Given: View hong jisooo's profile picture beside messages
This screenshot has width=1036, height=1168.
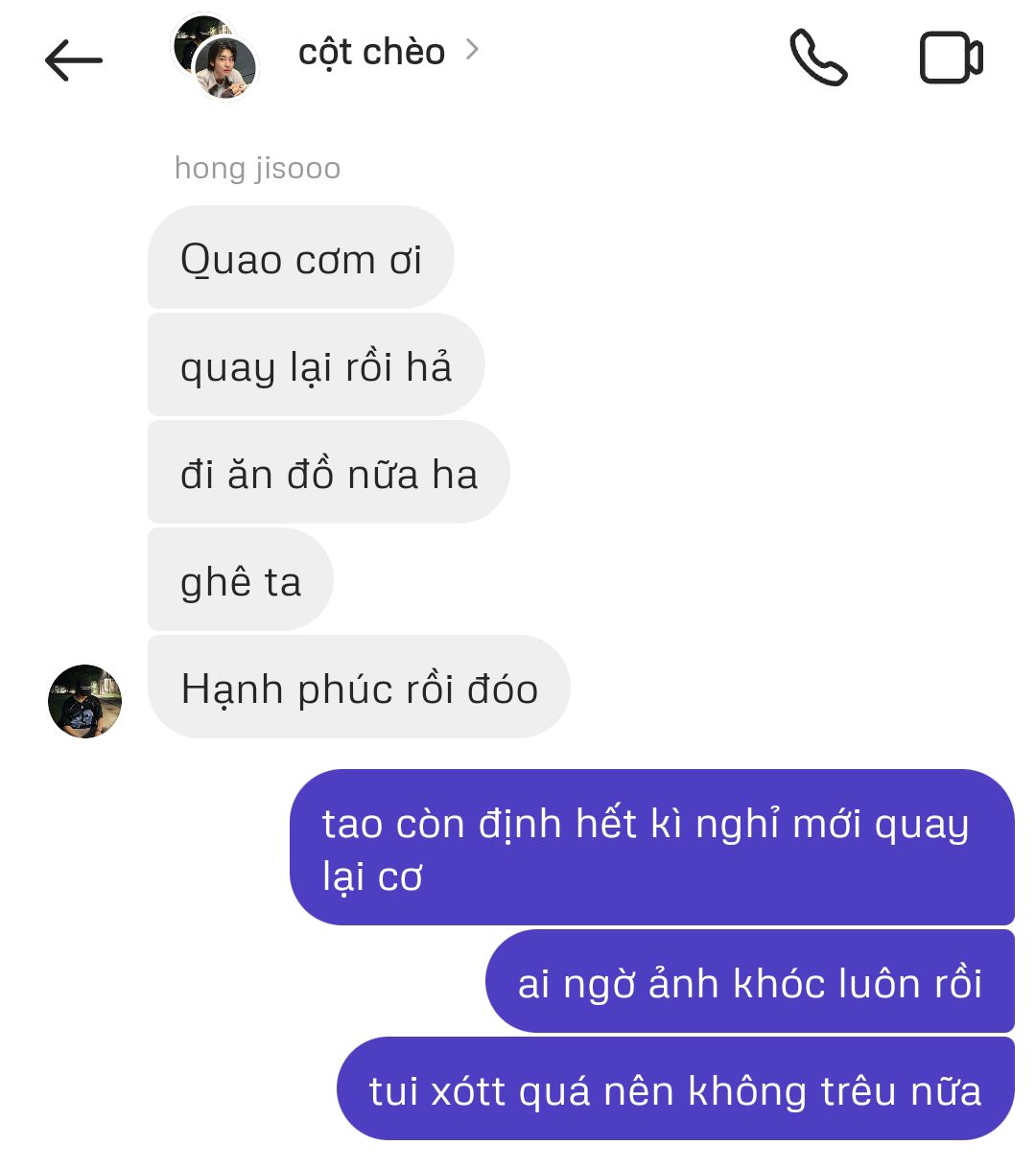Looking at the screenshot, I should click(x=84, y=701).
